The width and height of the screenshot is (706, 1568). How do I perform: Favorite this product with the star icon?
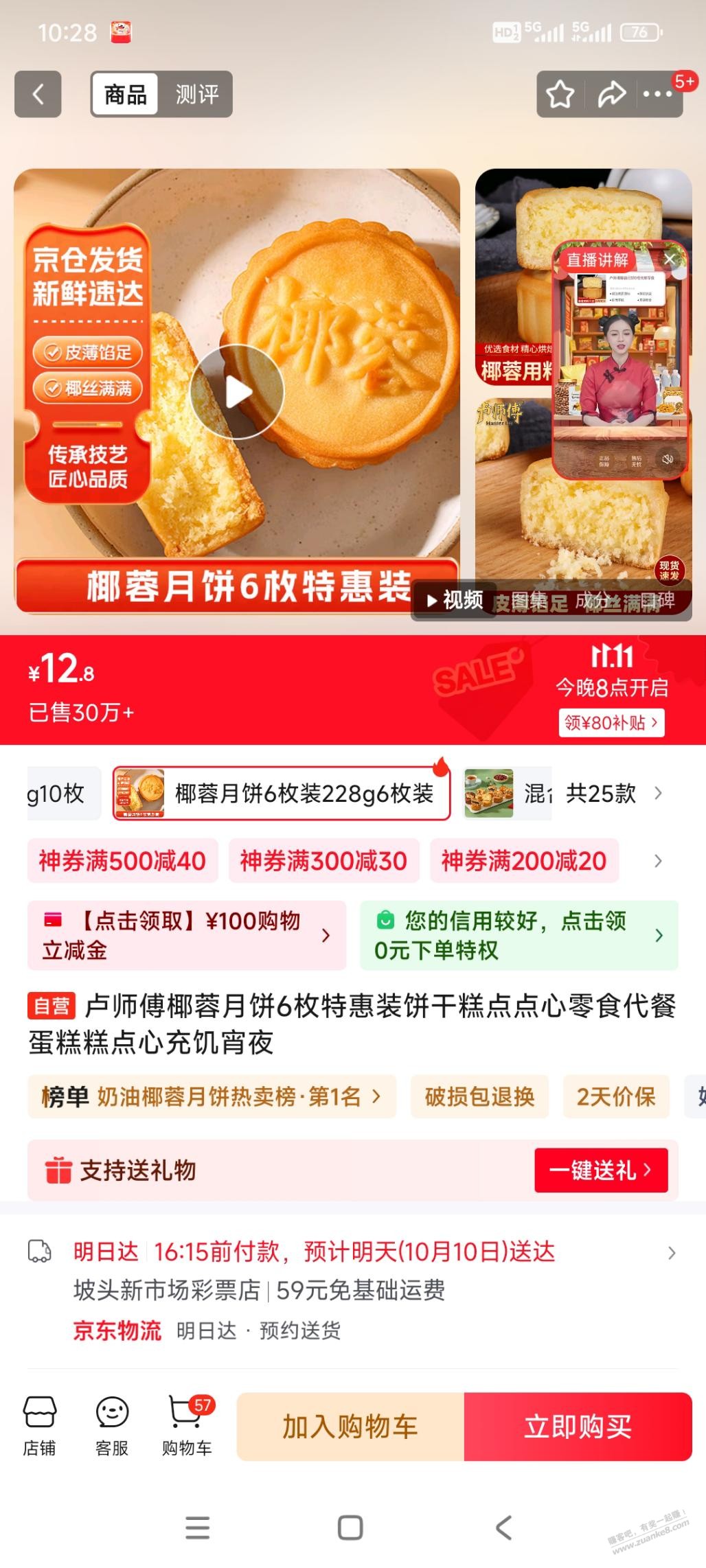pos(560,94)
